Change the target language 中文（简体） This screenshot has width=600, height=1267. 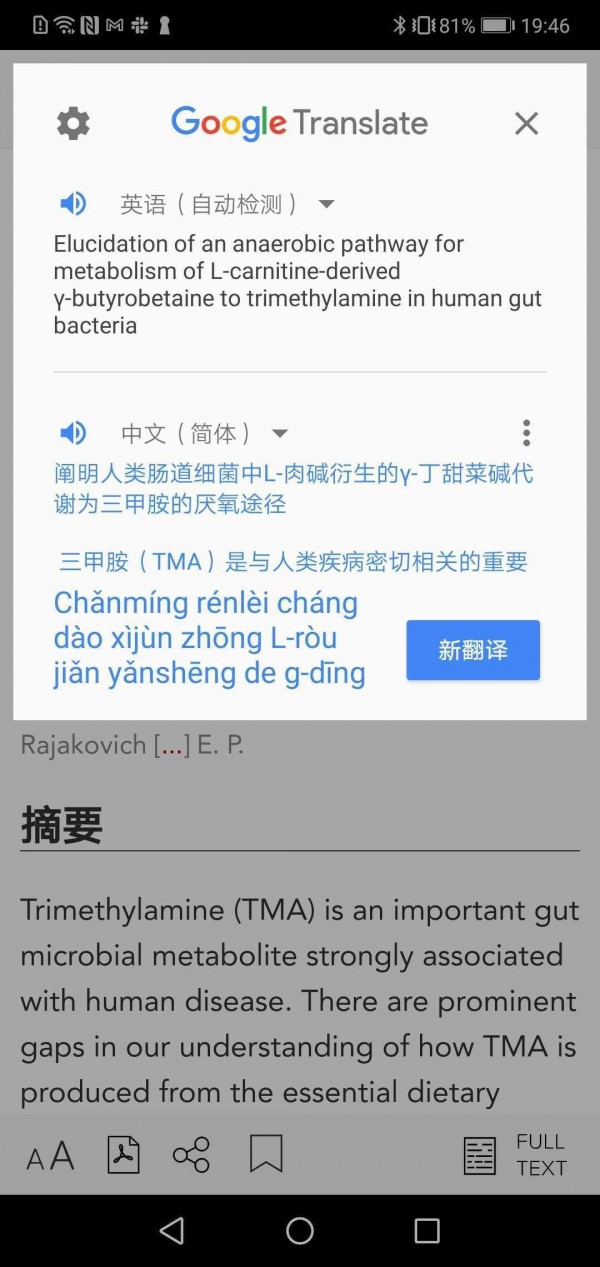pyautogui.click(x=204, y=433)
